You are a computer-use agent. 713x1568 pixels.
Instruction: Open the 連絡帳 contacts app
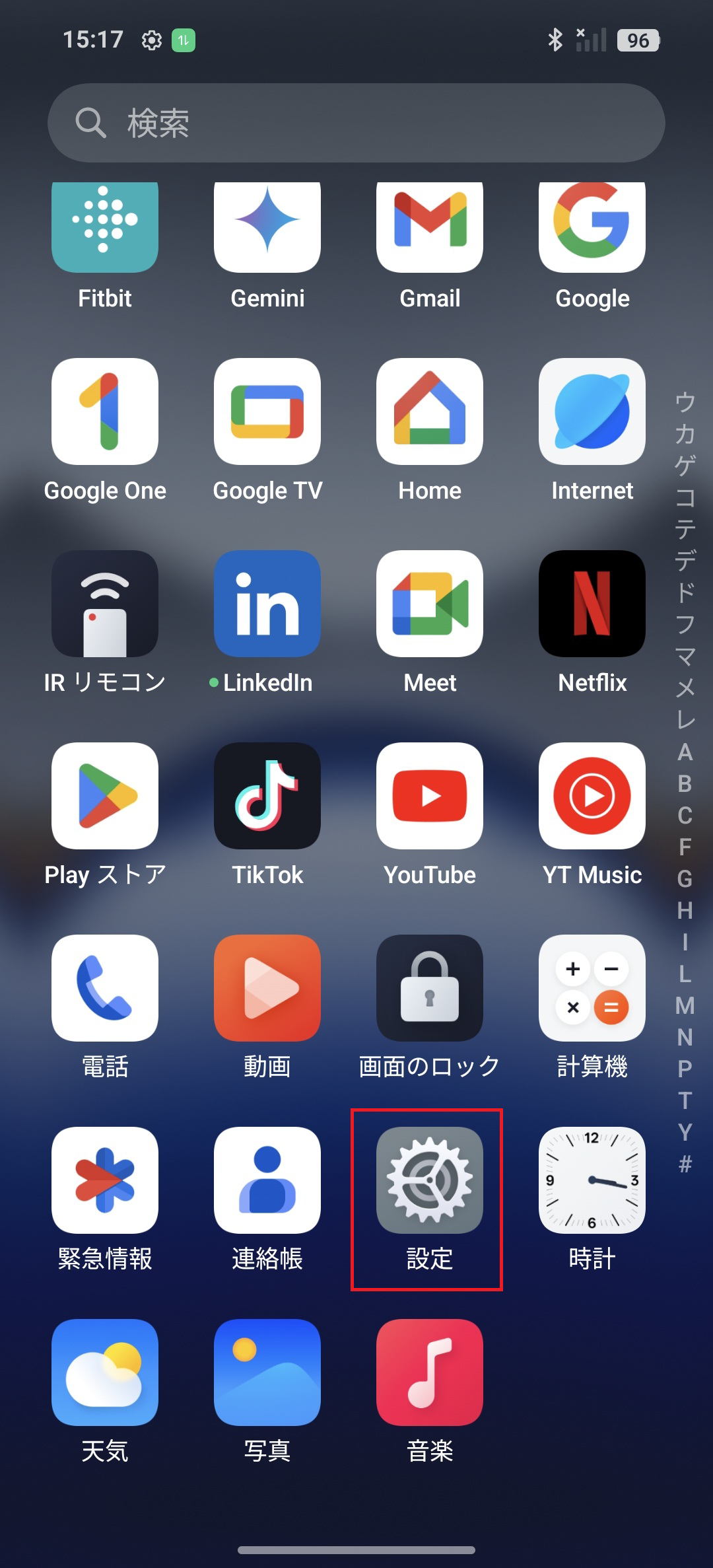tap(267, 1180)
